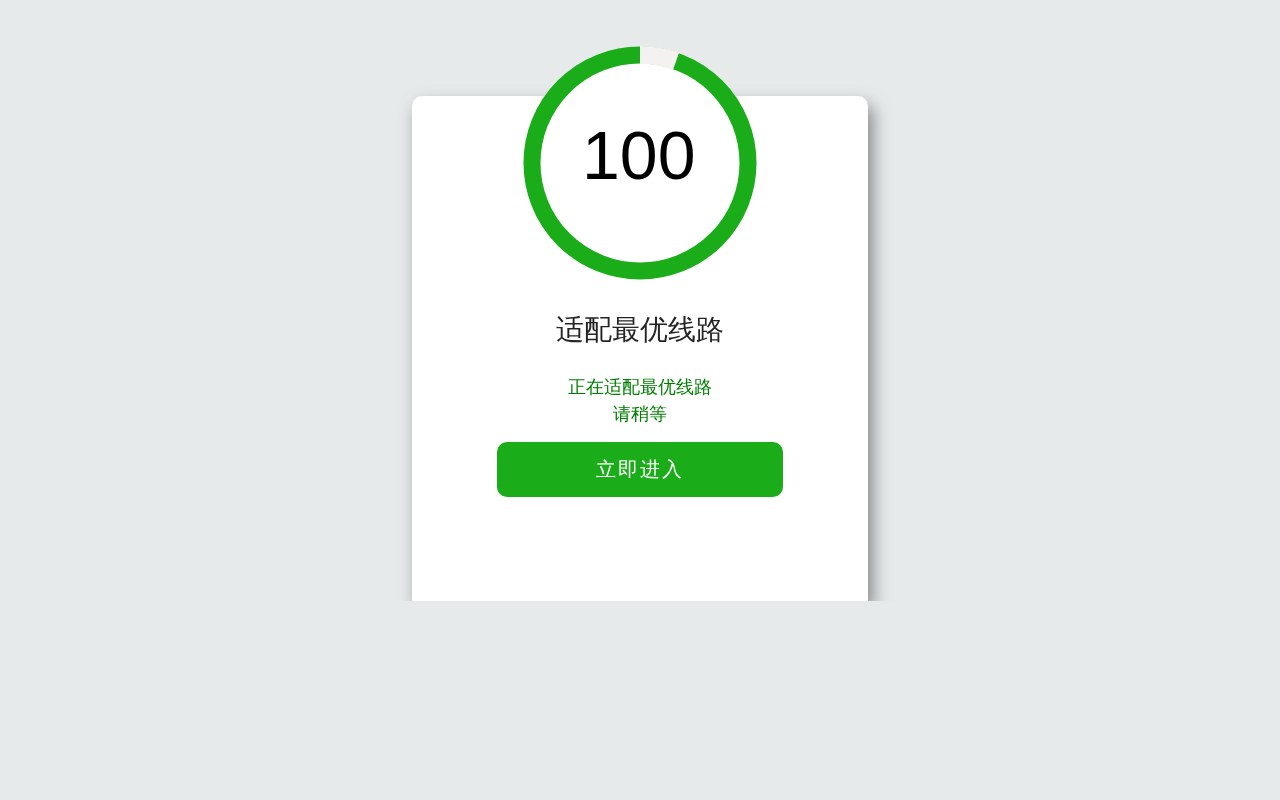This screenshot has width=1280, height=800.
Task: Tap the green 立即进入 button
Action: 639,469
